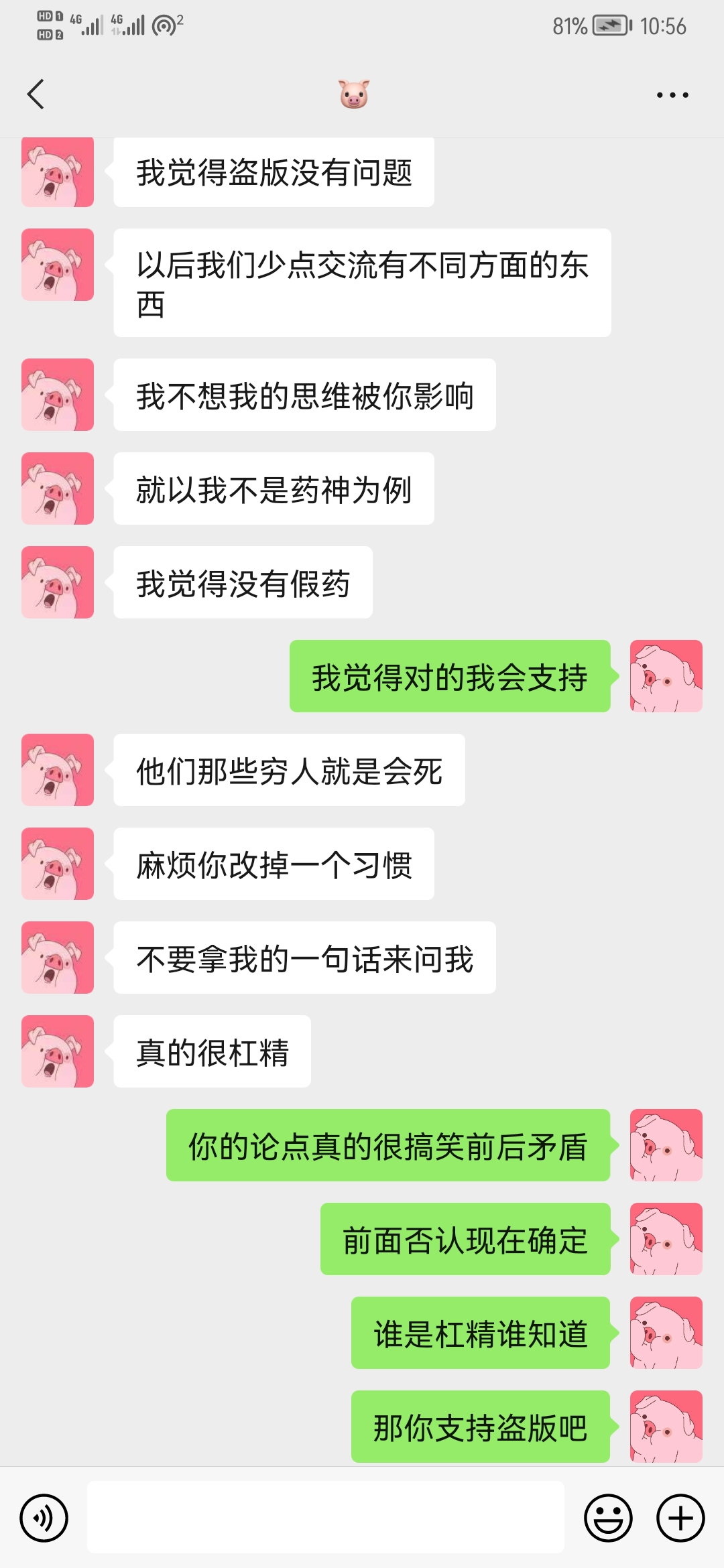The width and height of the screenshot is (724, 1568).
Task: Open contact profile beside 真的很杠精
Action: coord(58,1051)
